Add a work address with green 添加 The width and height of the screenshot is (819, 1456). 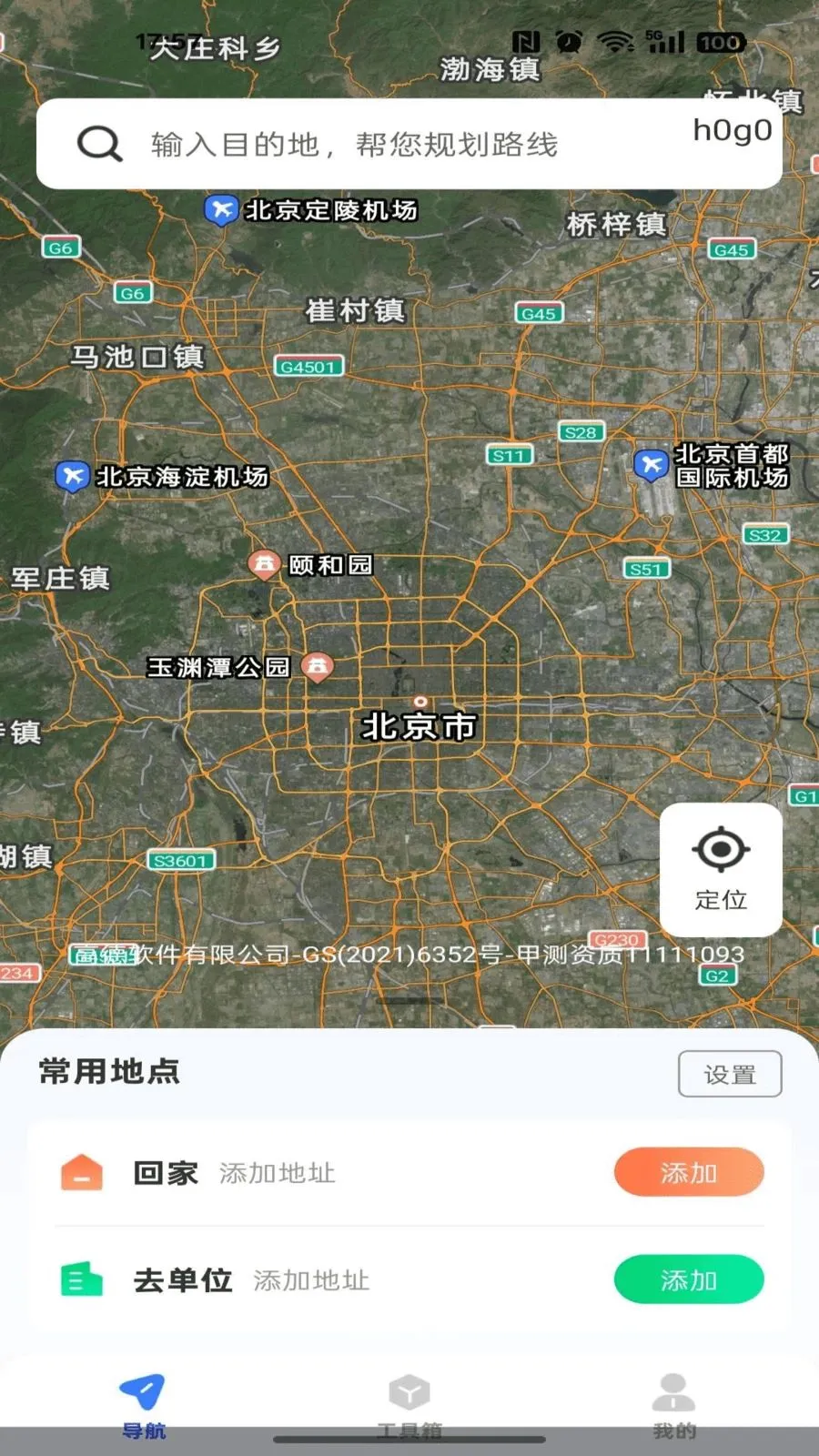click(x=689, y=1279)
